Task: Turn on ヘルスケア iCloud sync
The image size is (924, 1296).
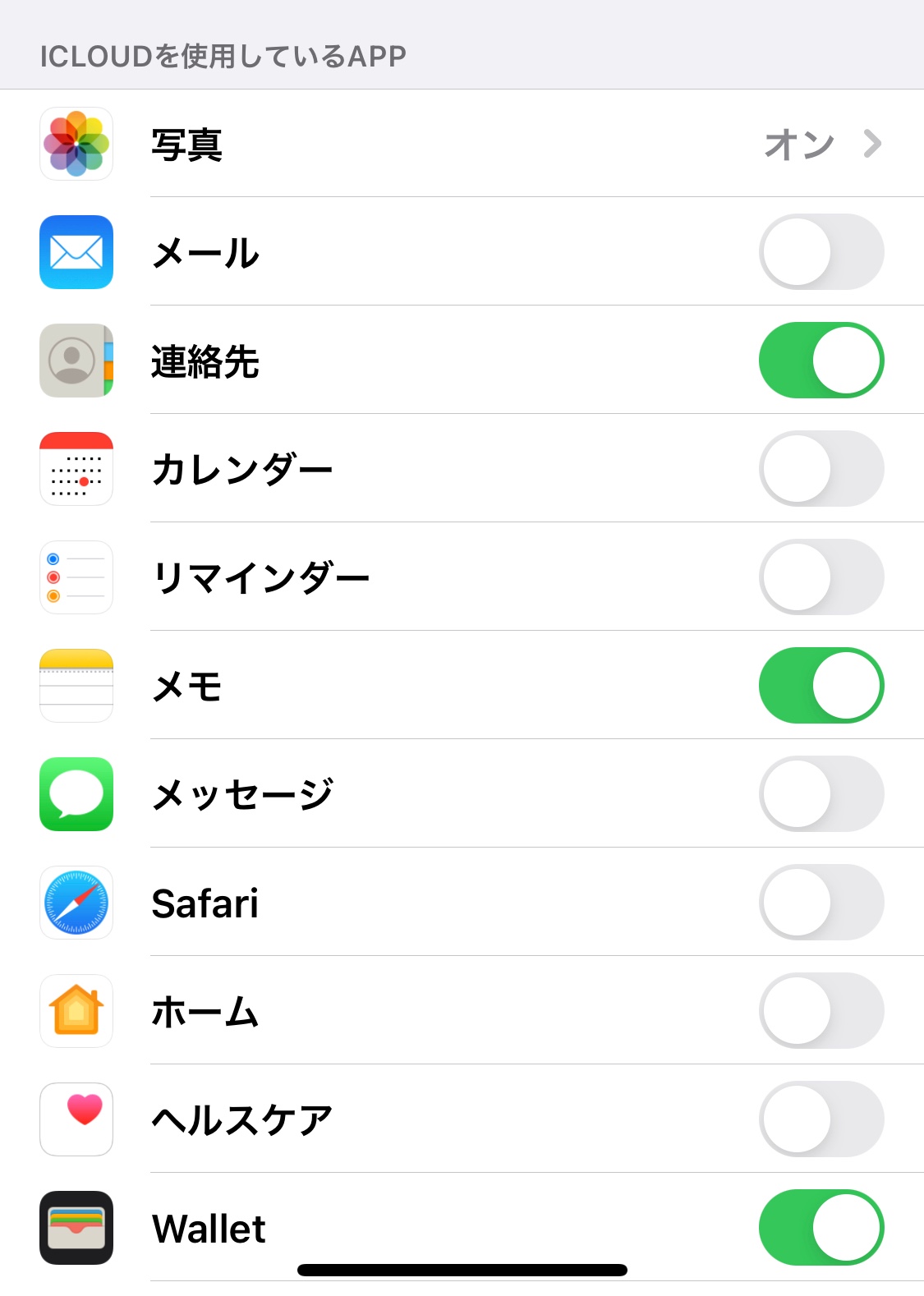Action: (821, 1119)
